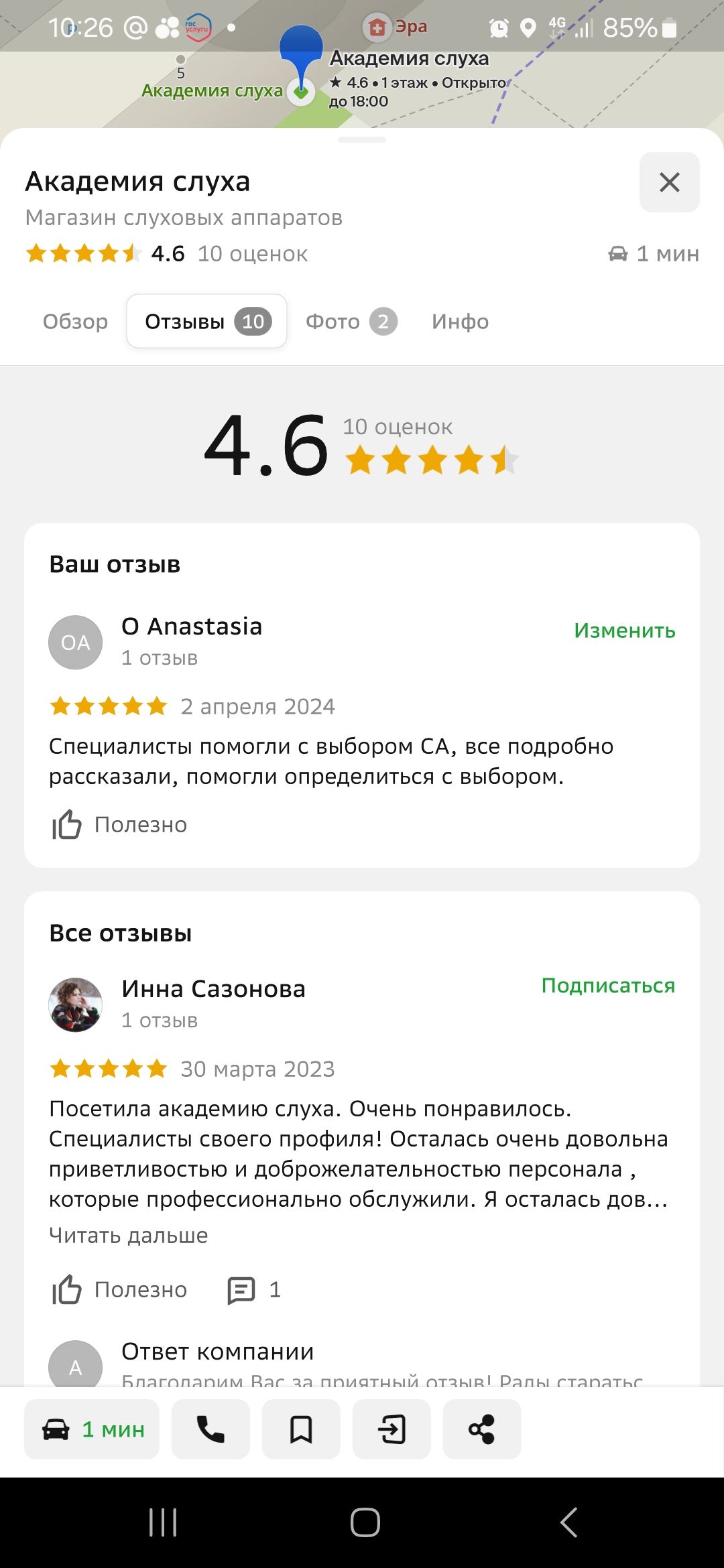Tap Изменить to edit your review
The height and width of the screenshot is (1568, 724).
[x=624, y=631]
